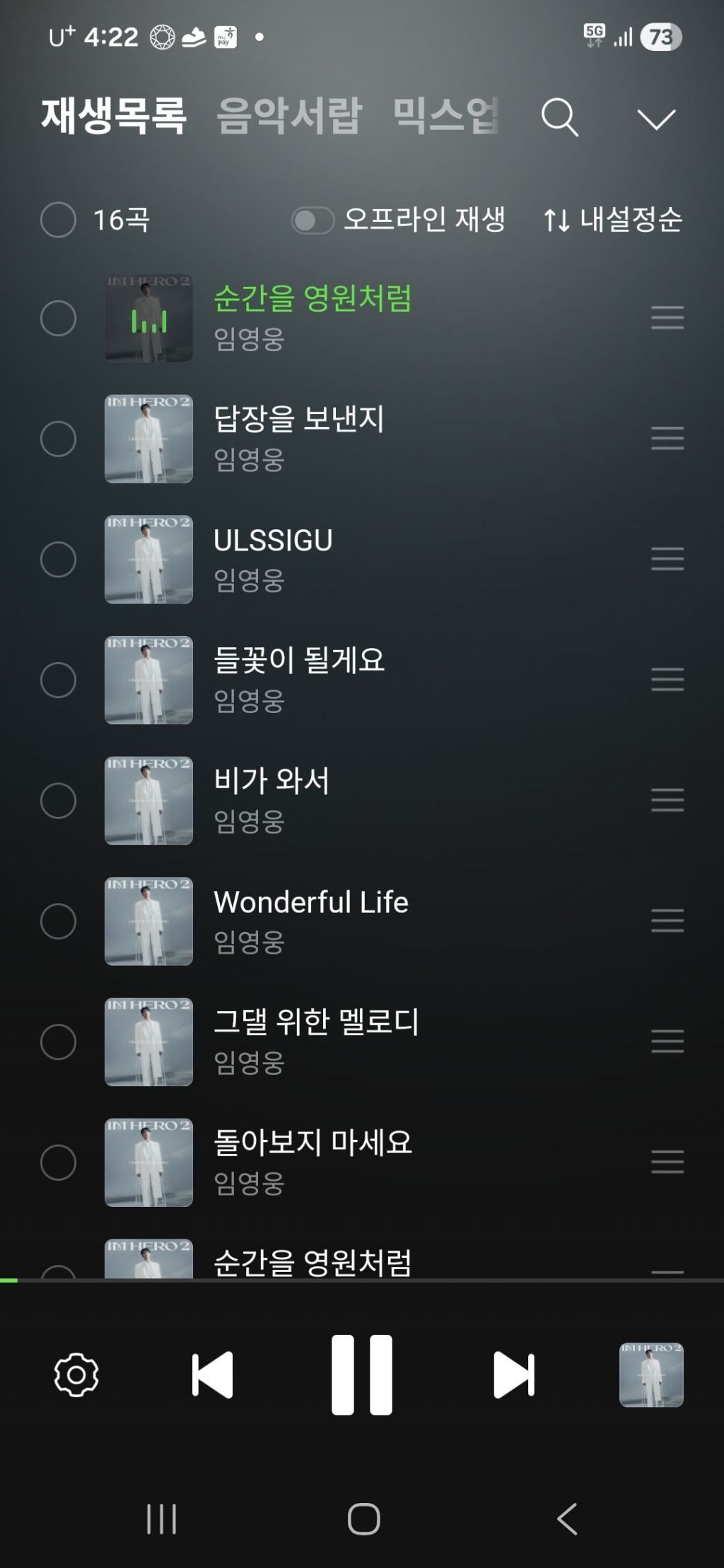Open the now-playing album art thumbnail
The height and width of the screenshot is (1568, 724).
(651, 1374)
